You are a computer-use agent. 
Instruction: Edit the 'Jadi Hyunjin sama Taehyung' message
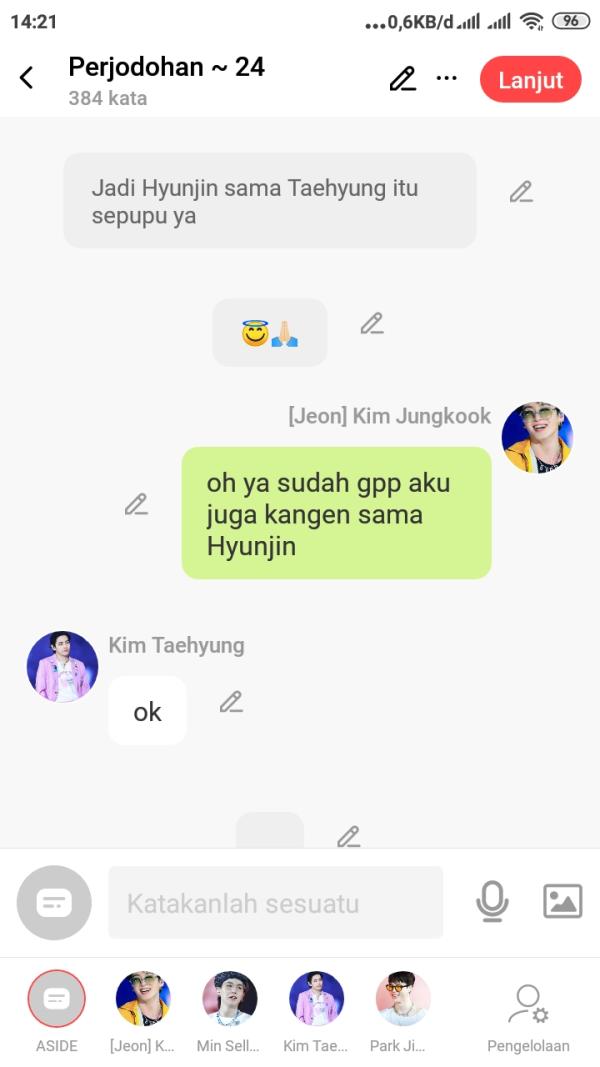(x=520, y=192)
